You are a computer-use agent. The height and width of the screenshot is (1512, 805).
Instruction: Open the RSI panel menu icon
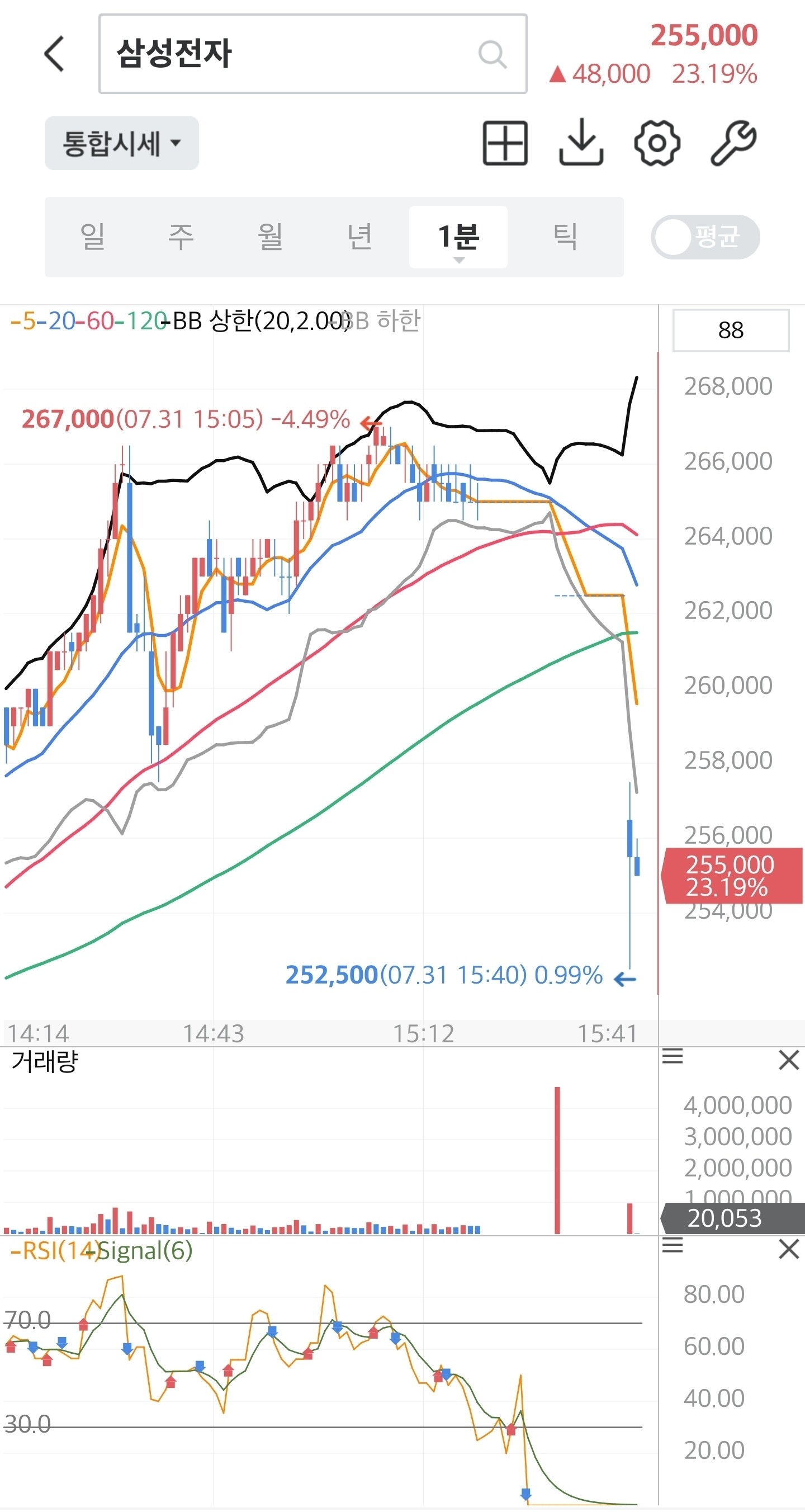[x=673, y=1245]
